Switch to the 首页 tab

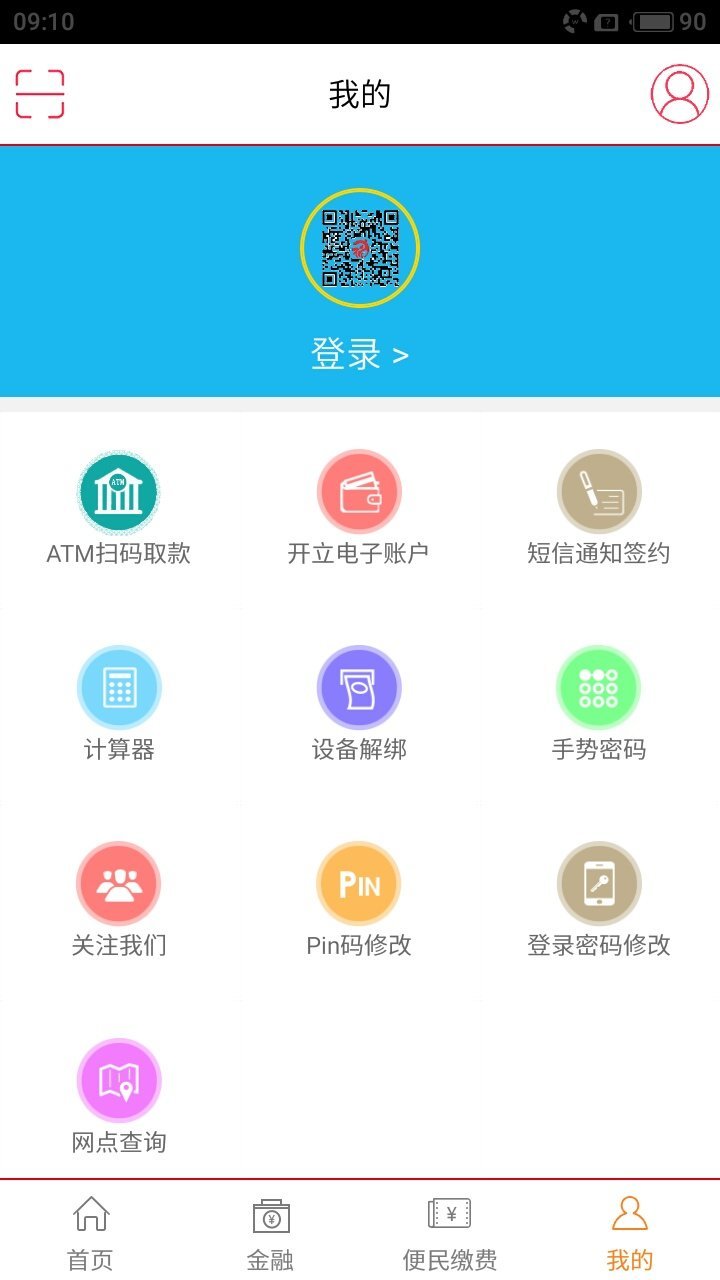click(90, 1232)
